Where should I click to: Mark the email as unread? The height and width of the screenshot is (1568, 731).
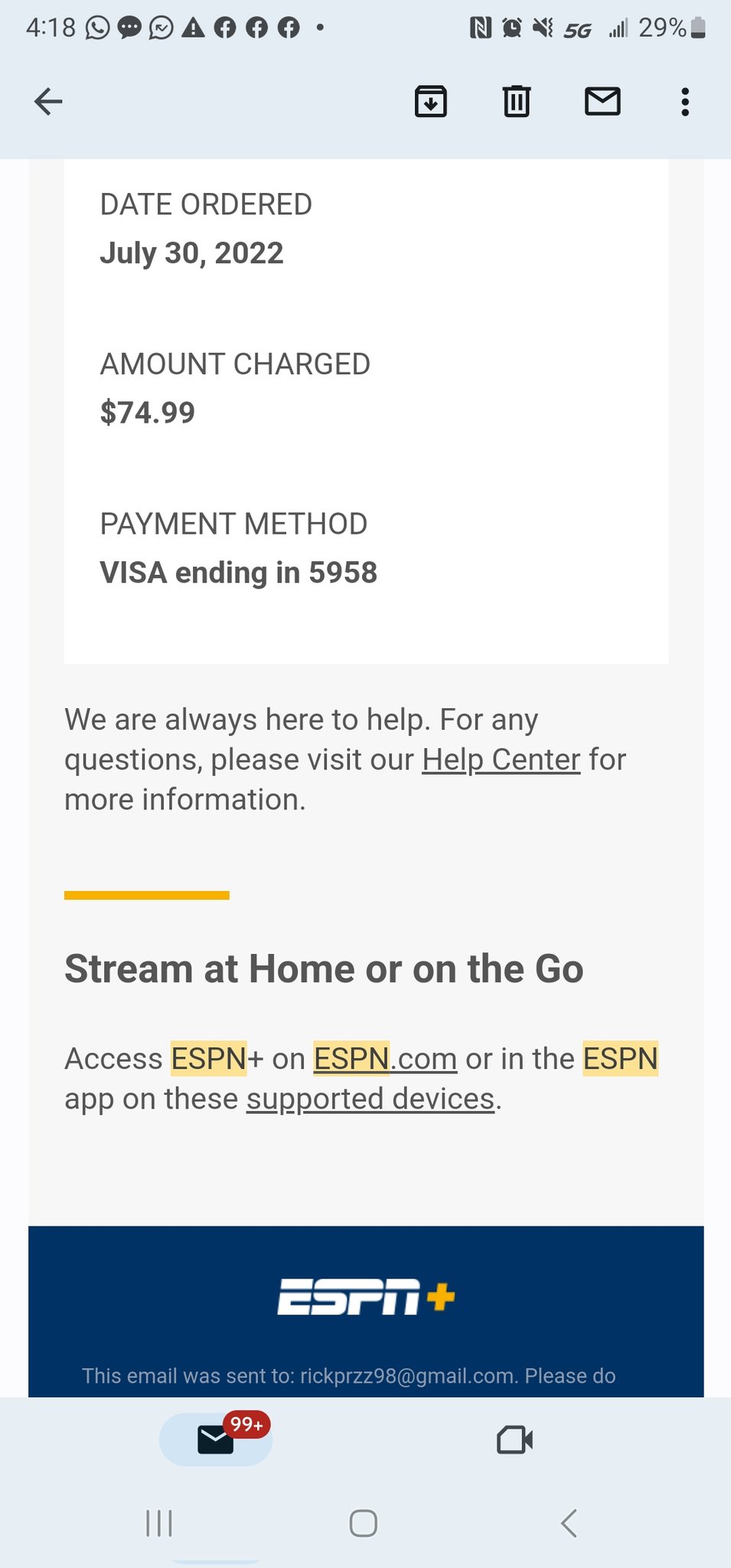(602, 101)
